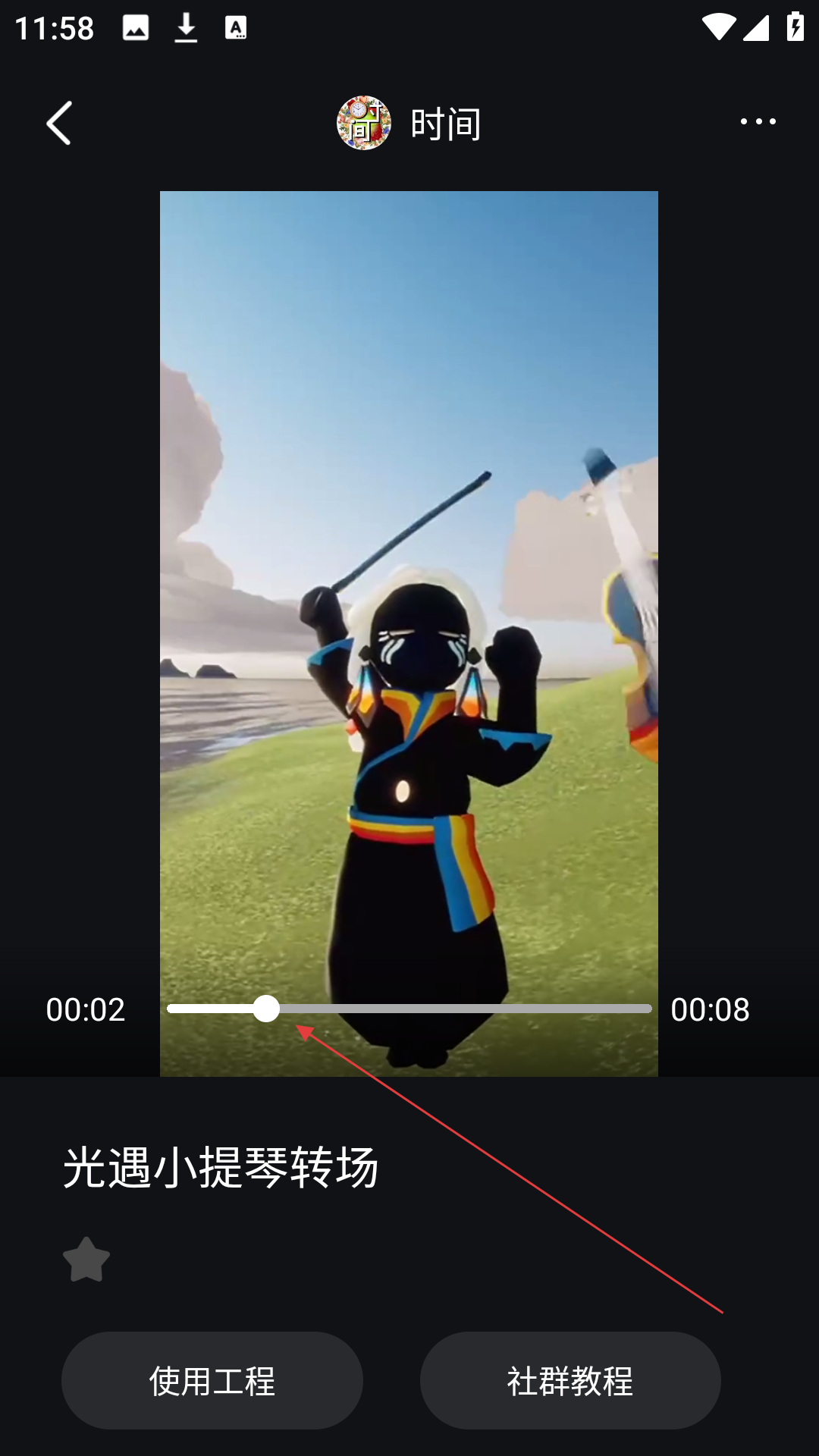Favorite this template with the star
The height and width of the screenshot is (1456, 819).
tap(86, 1260)
